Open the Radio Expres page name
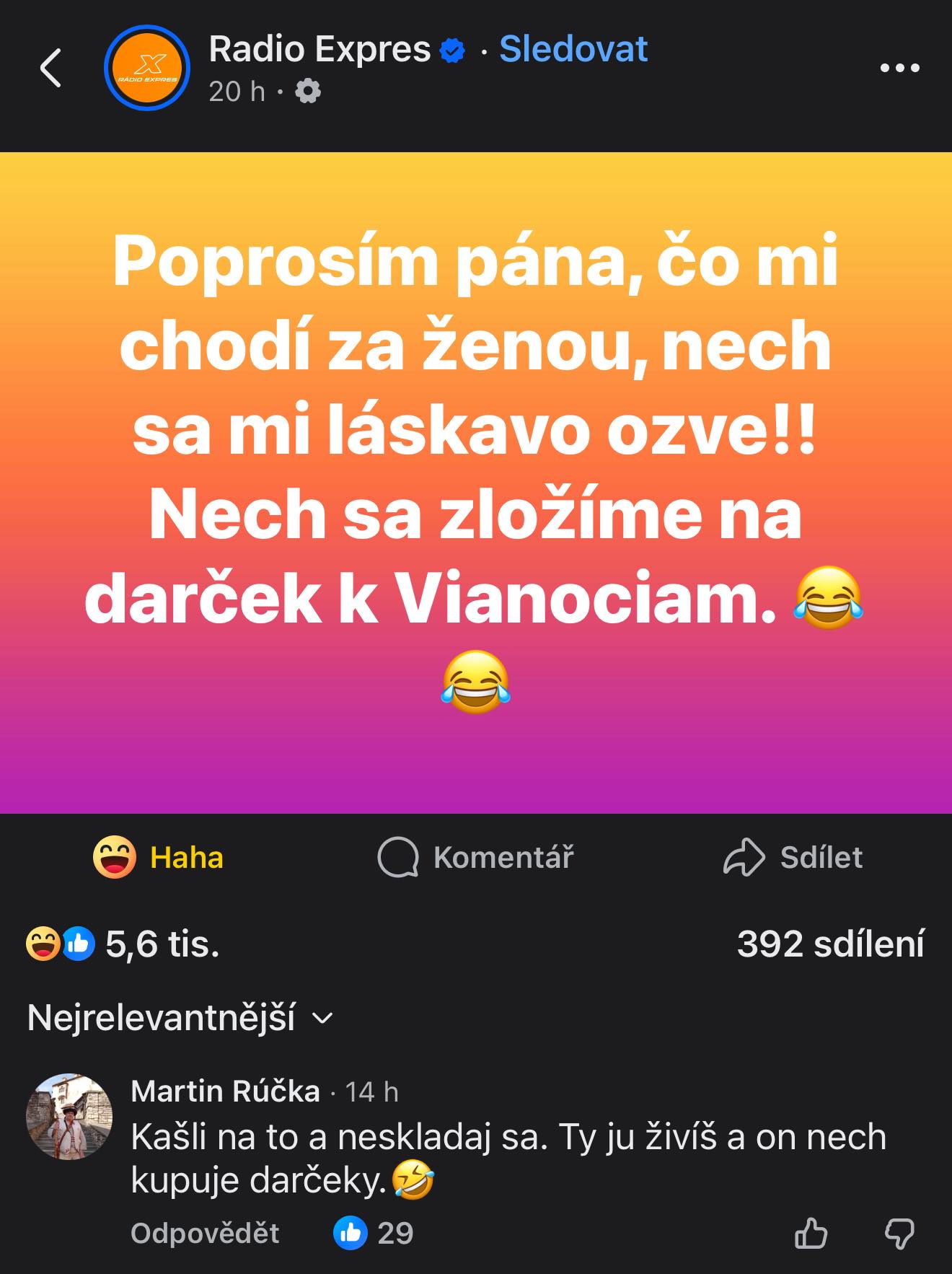The height and width of the screenshot is (1274, 952). [319, 49]
